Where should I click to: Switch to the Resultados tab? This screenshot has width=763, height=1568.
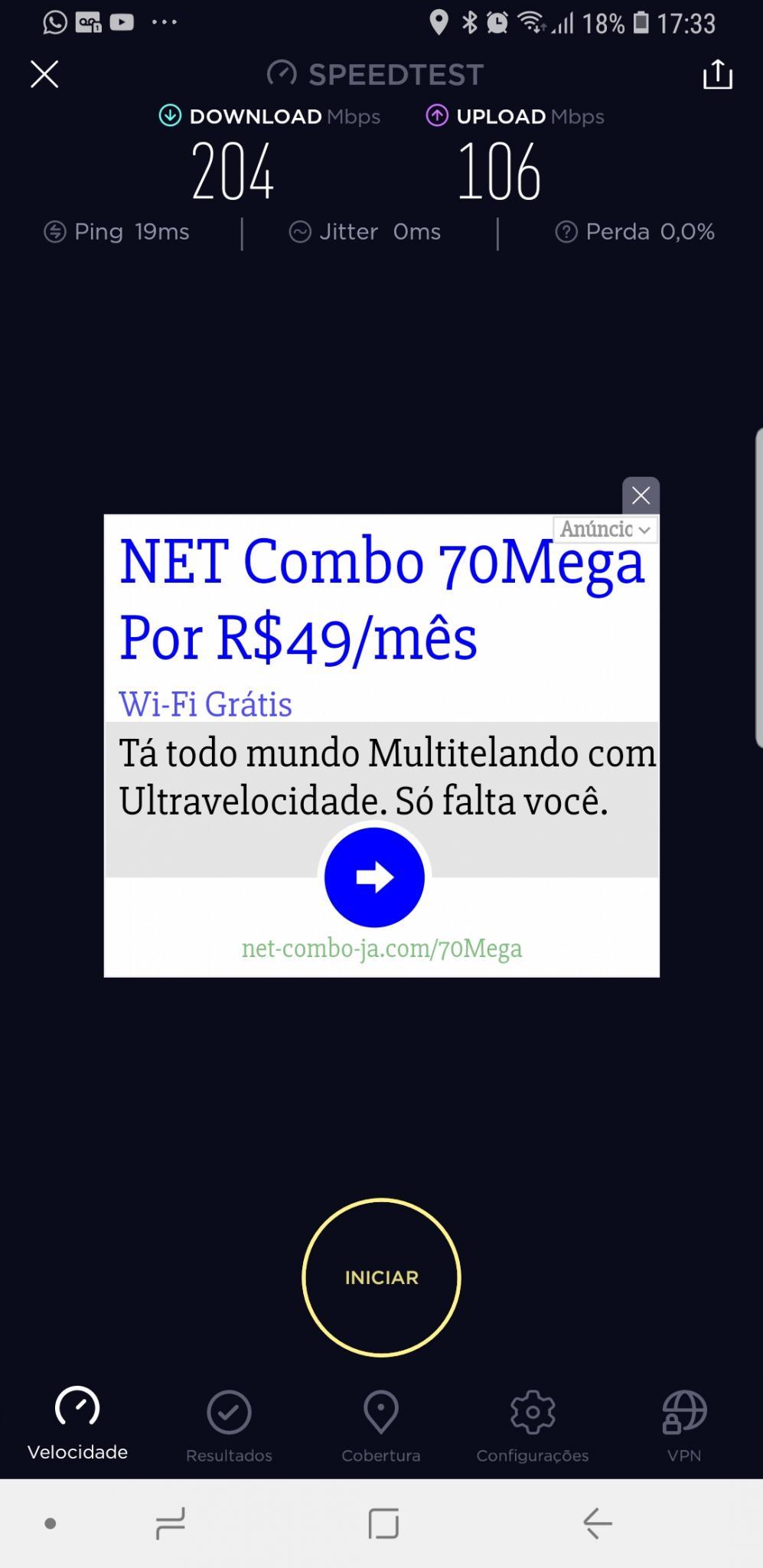(x=229, y=1426)
